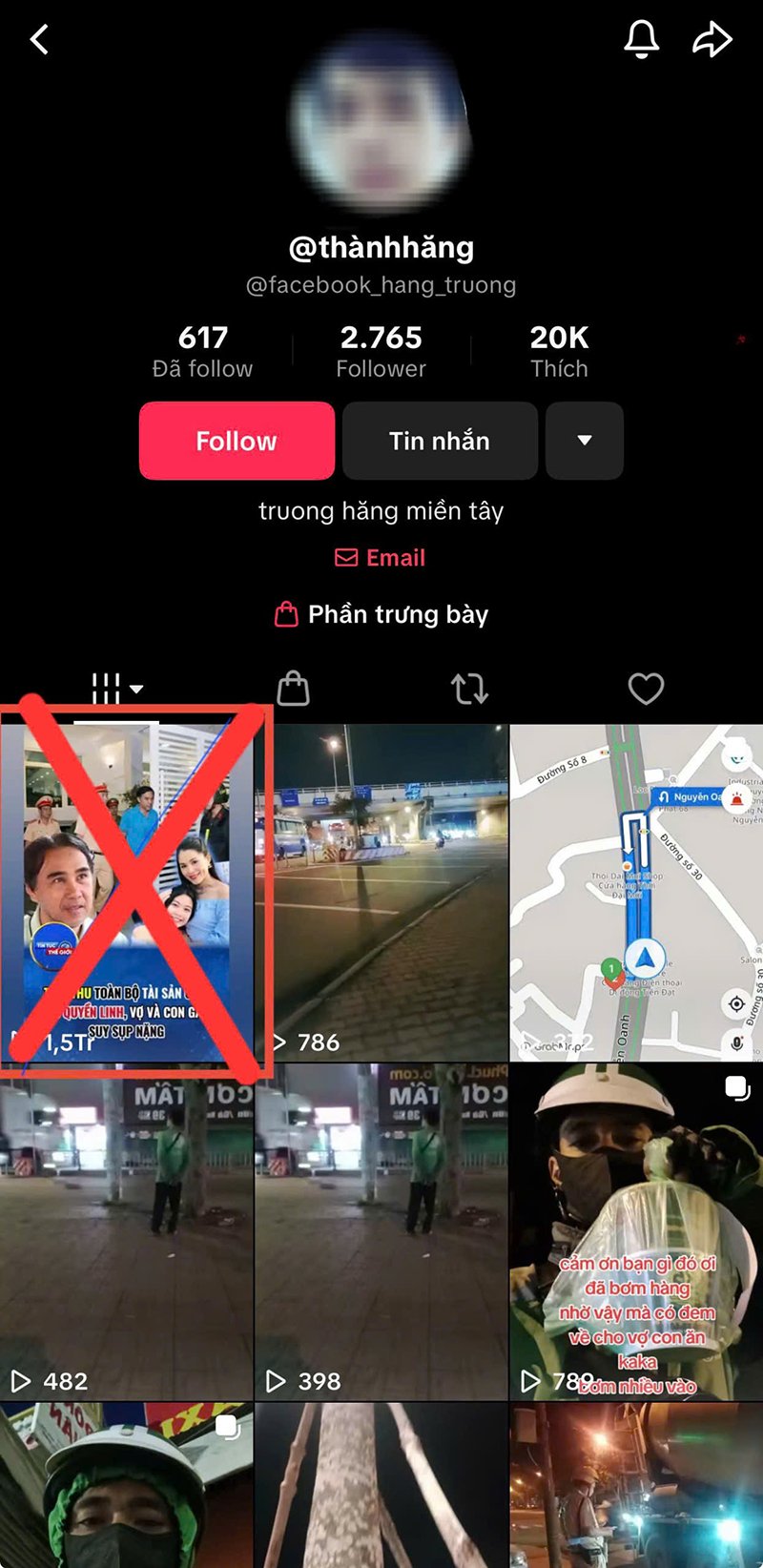Open the Email contact link
Image resolution: width=763 pixels, height=1568 pixels.
pyautogui.click(x=381, y=558)
